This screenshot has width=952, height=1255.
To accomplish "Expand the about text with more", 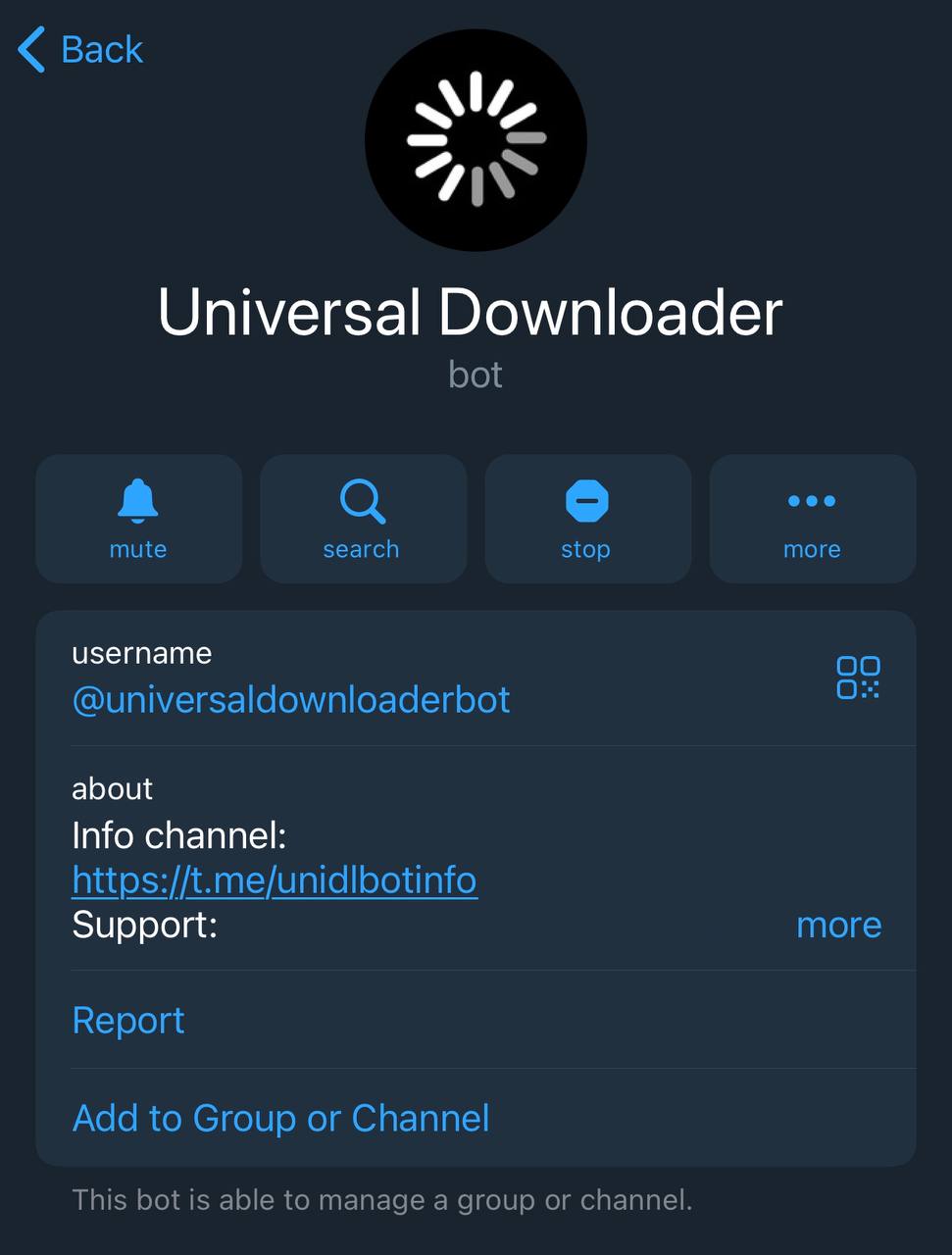I will click(x=838, y=925).
